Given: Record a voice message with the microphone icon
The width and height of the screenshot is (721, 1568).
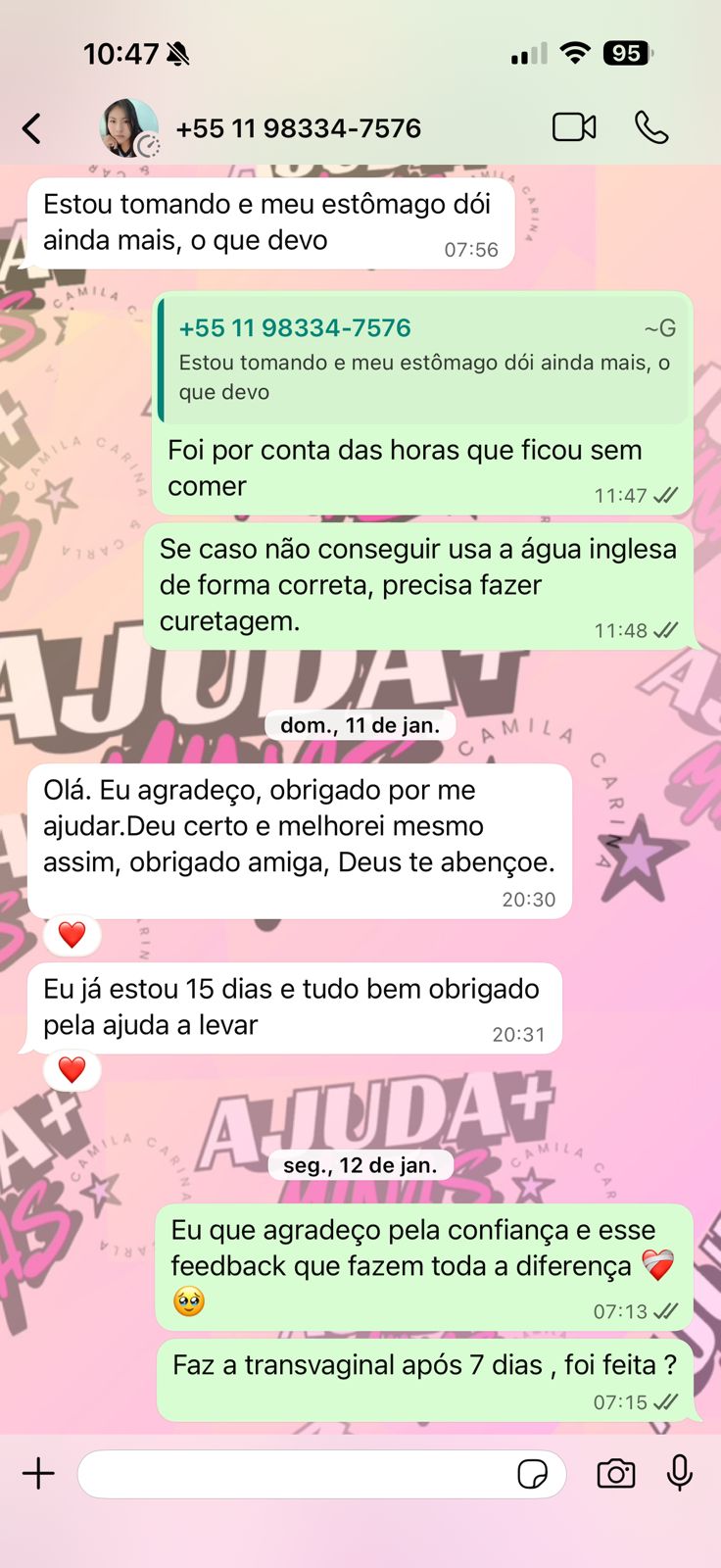Looking at the screenshot, I should (x=678, y=1473).
